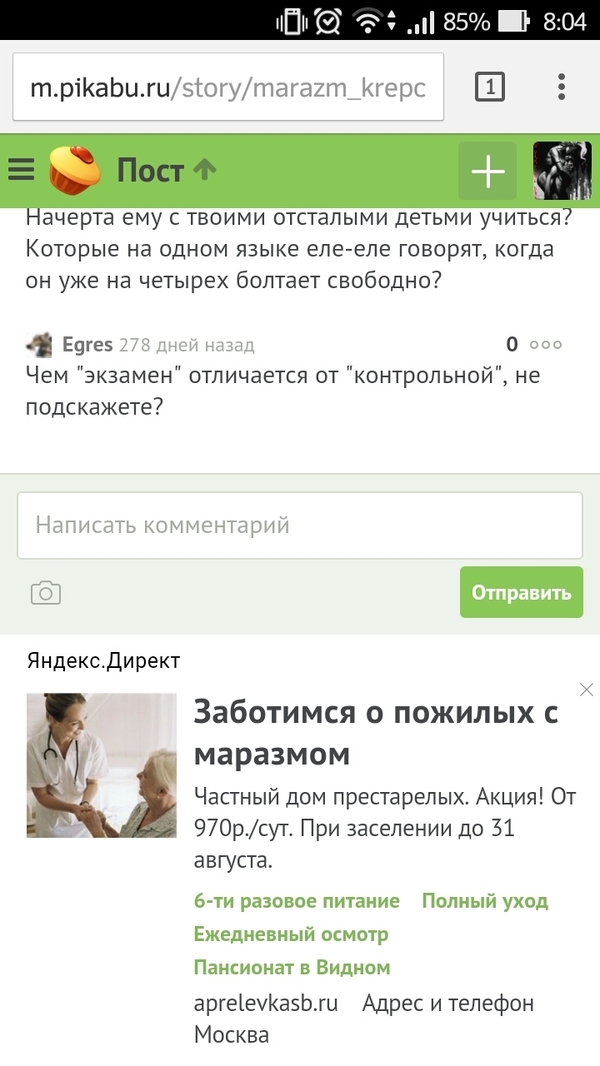Viewport: 600px width, 1066px height.
Task: Open the Пансионат в Видном link
Action: click(292, 968)
